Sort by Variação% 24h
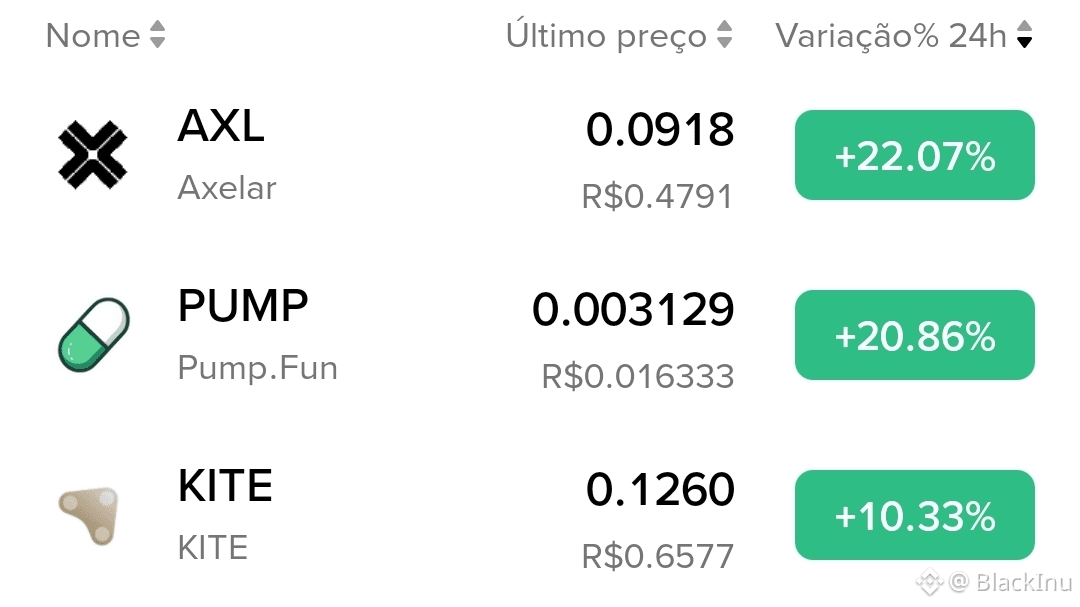Screen dimensions: 1080x607 (903, 37)
